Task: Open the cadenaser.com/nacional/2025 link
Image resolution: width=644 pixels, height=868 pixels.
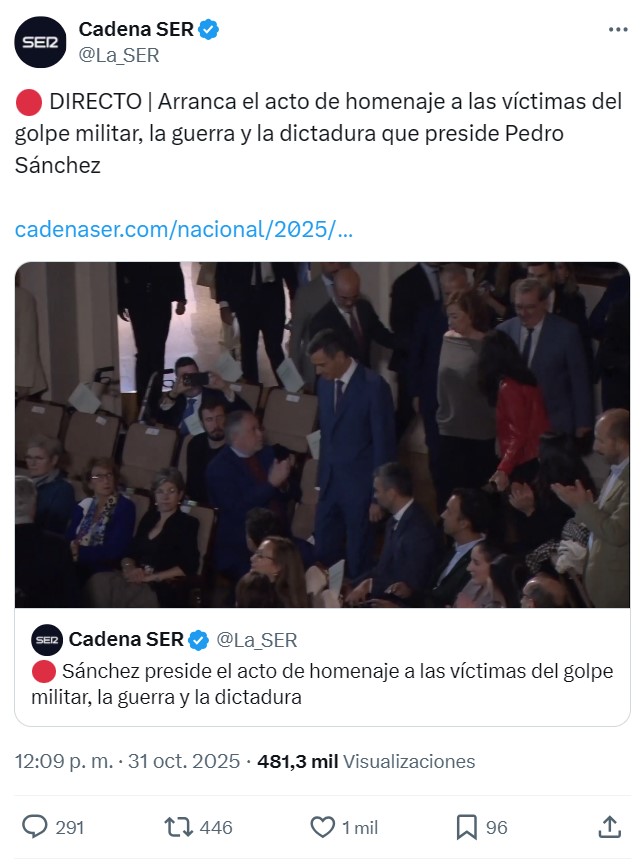Action: [184, 229]
